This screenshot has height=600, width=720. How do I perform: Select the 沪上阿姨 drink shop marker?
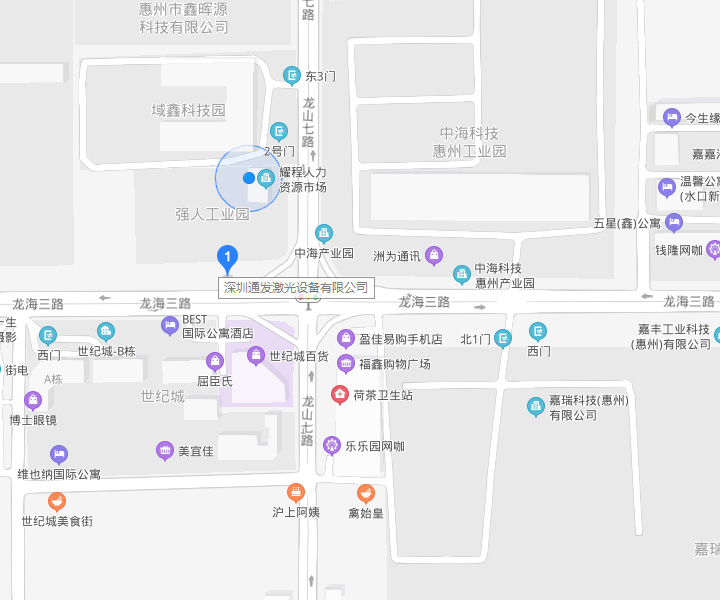point(295,492)
